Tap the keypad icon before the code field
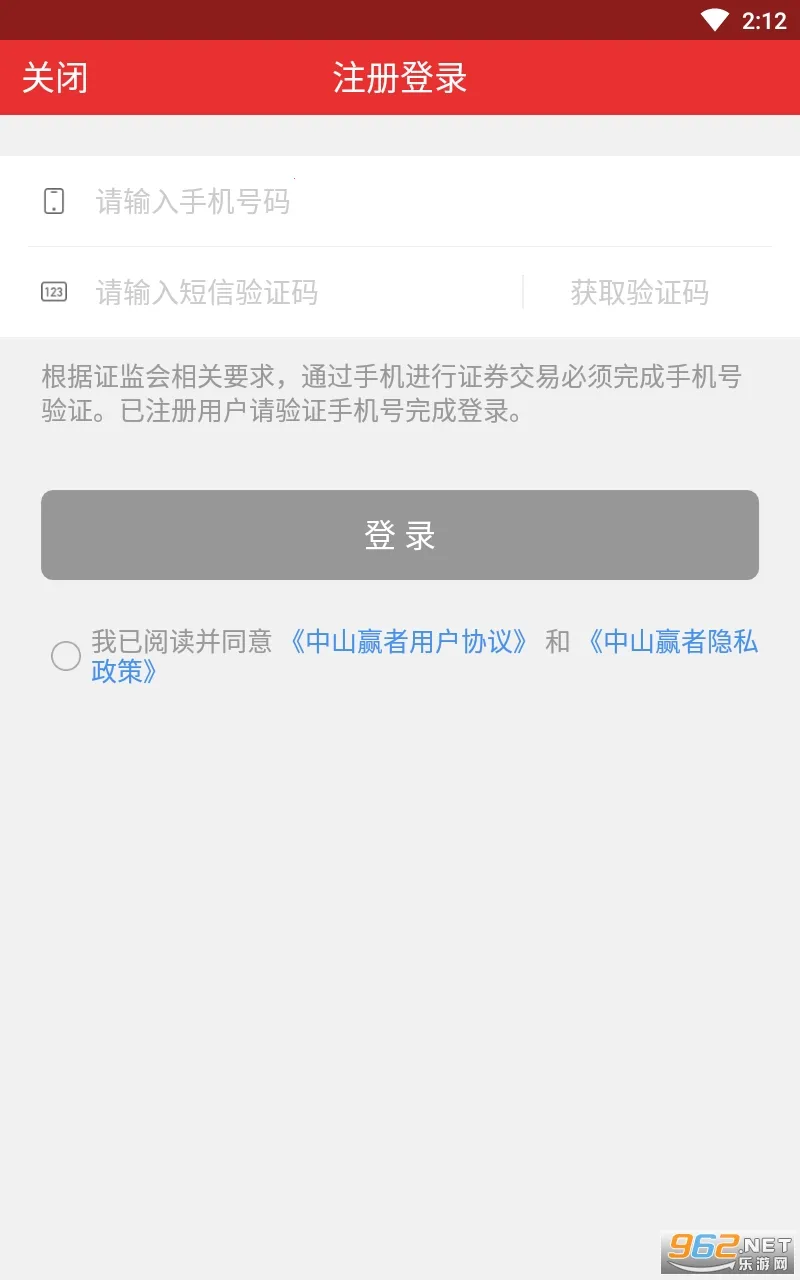This screenshot has height=1280, width=800. tap(55, 291)
